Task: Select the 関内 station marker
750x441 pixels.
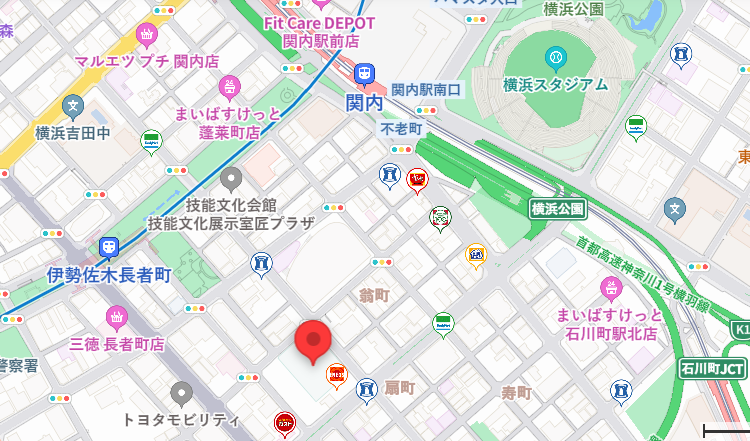Action: (366, 73)
